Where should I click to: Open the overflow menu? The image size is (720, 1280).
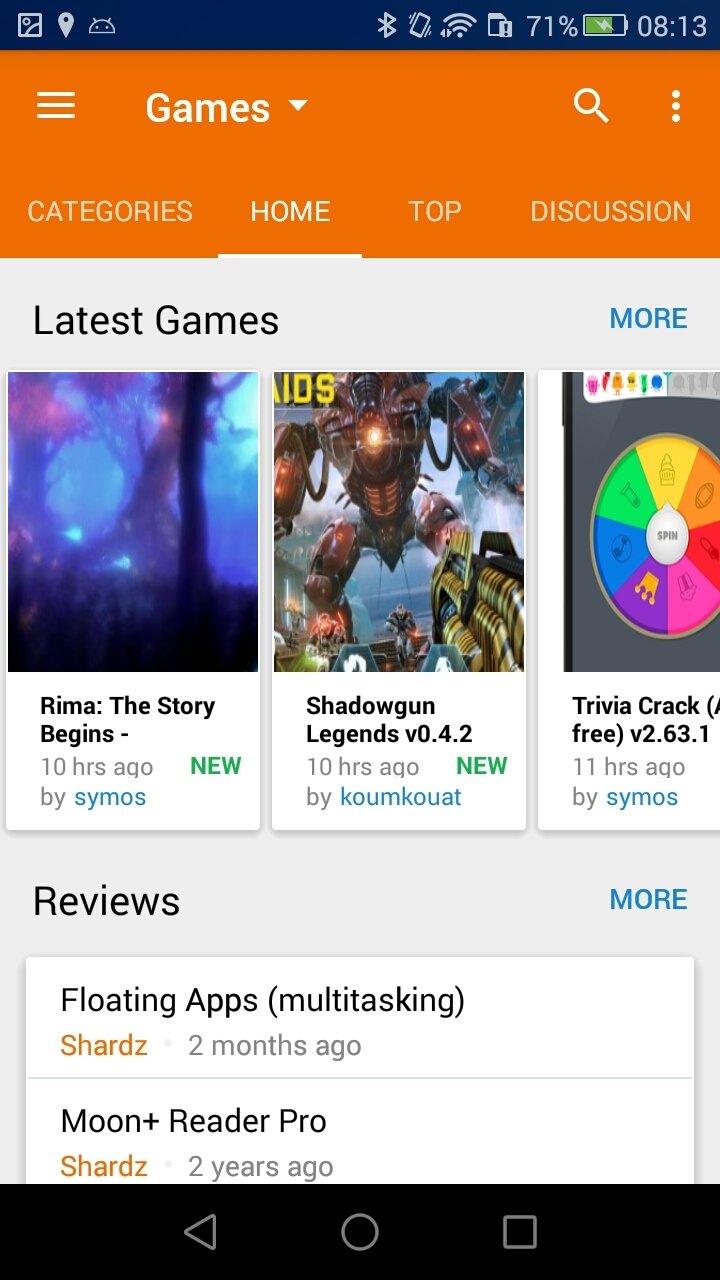point(676,106)
